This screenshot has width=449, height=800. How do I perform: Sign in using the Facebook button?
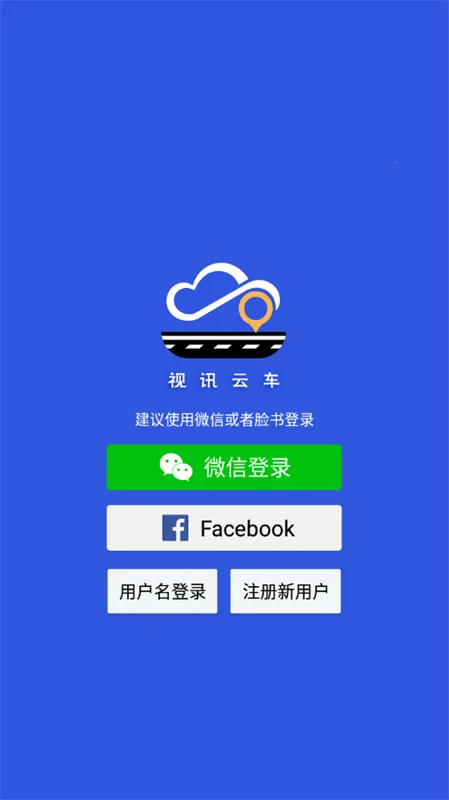point(224,528)
